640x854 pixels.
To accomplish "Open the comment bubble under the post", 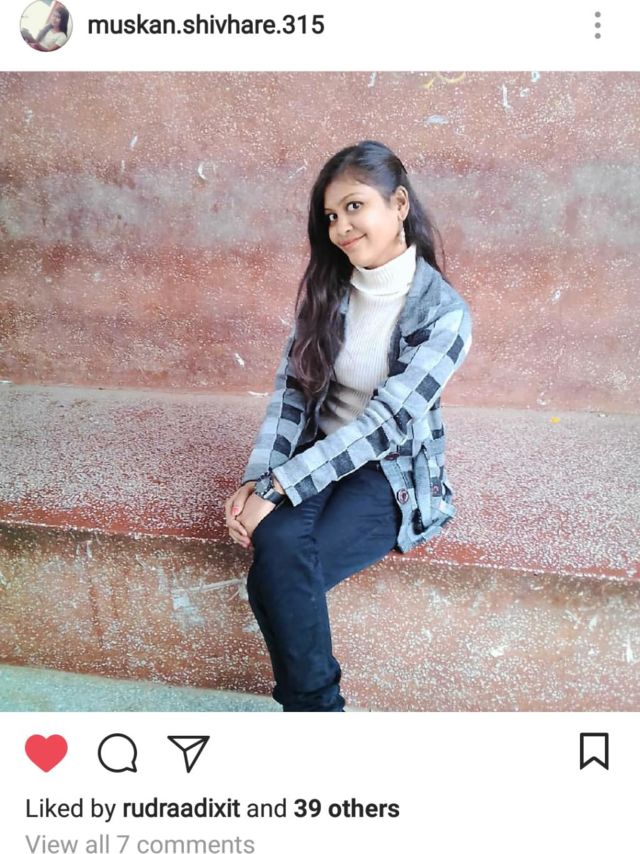I will tap(117, 753).
